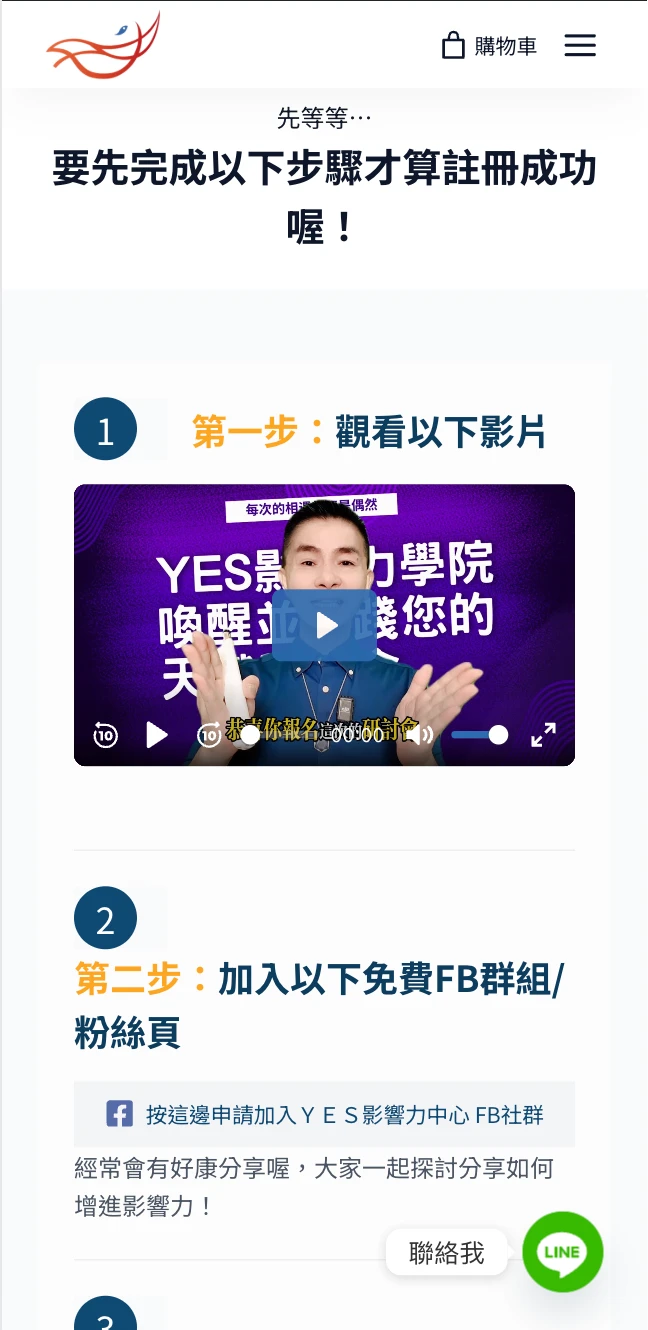Image resolution: width=648 pixels, height=1330 pixels.
Task: Skip the video forward 10 seconds
Action: coord(208,736)
